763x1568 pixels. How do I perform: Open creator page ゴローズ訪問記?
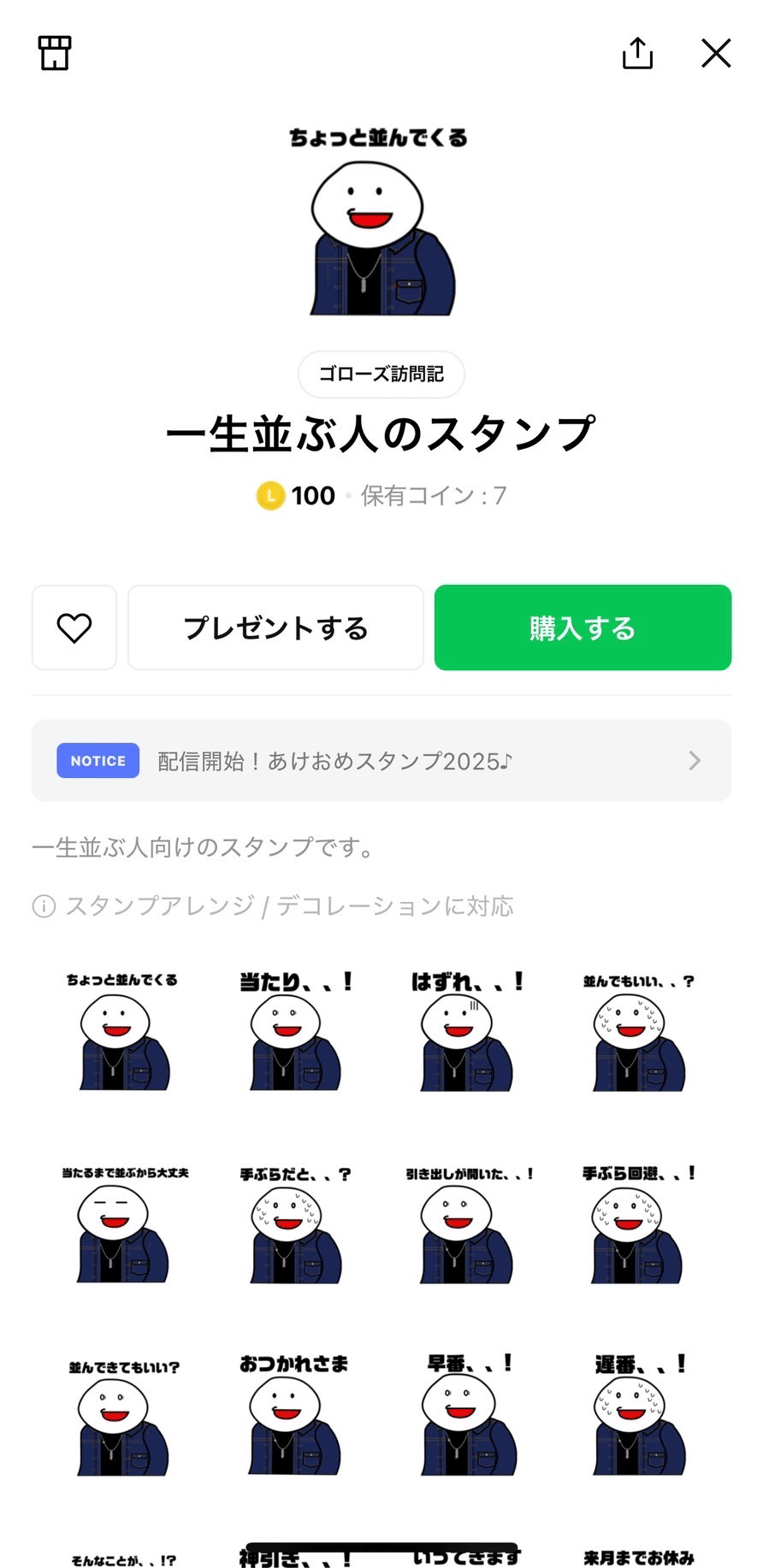click(x=381, y=374)
